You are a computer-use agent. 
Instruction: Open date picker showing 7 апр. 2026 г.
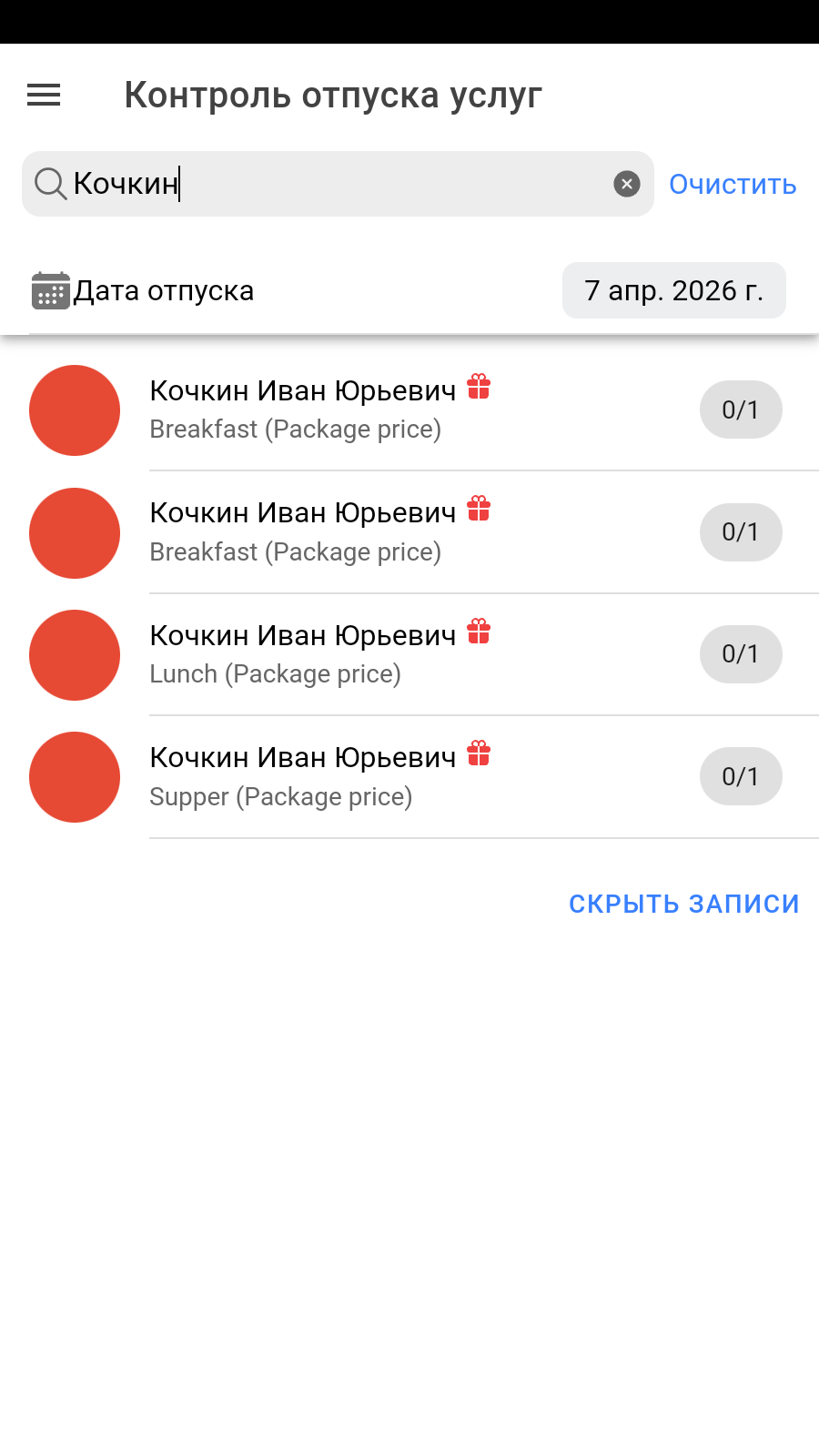[673, 290]
